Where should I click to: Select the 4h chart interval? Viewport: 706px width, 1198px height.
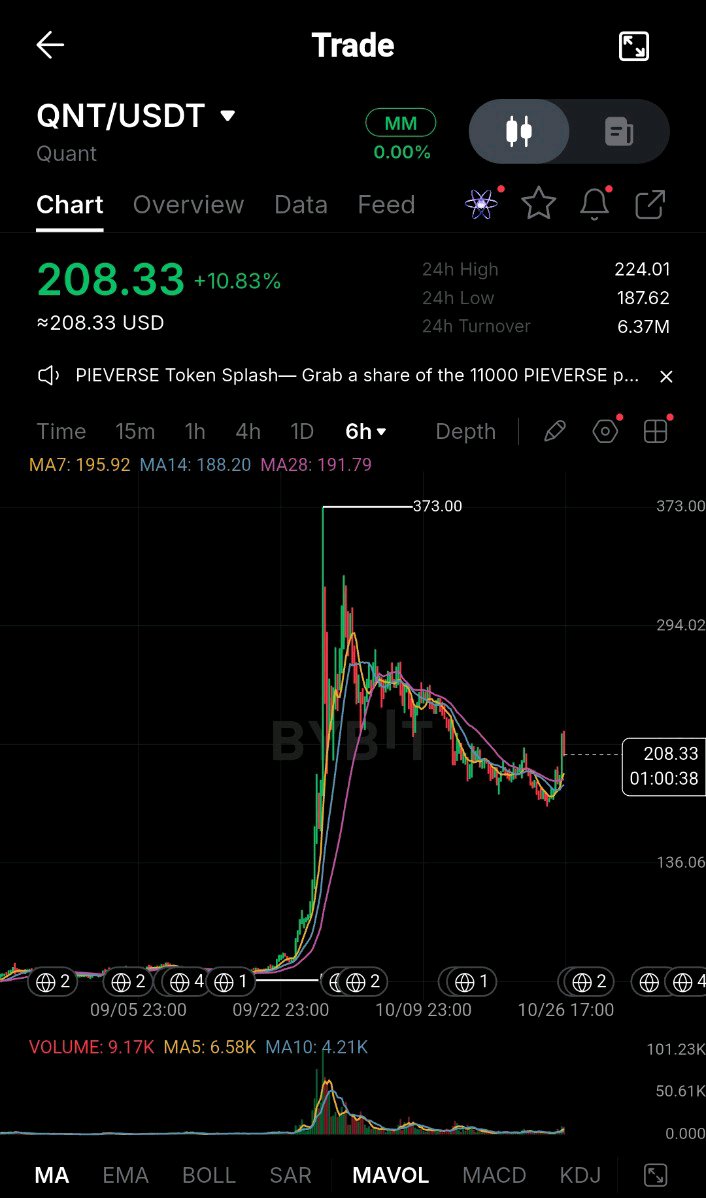pyautogui.click(x=248, y=432)
